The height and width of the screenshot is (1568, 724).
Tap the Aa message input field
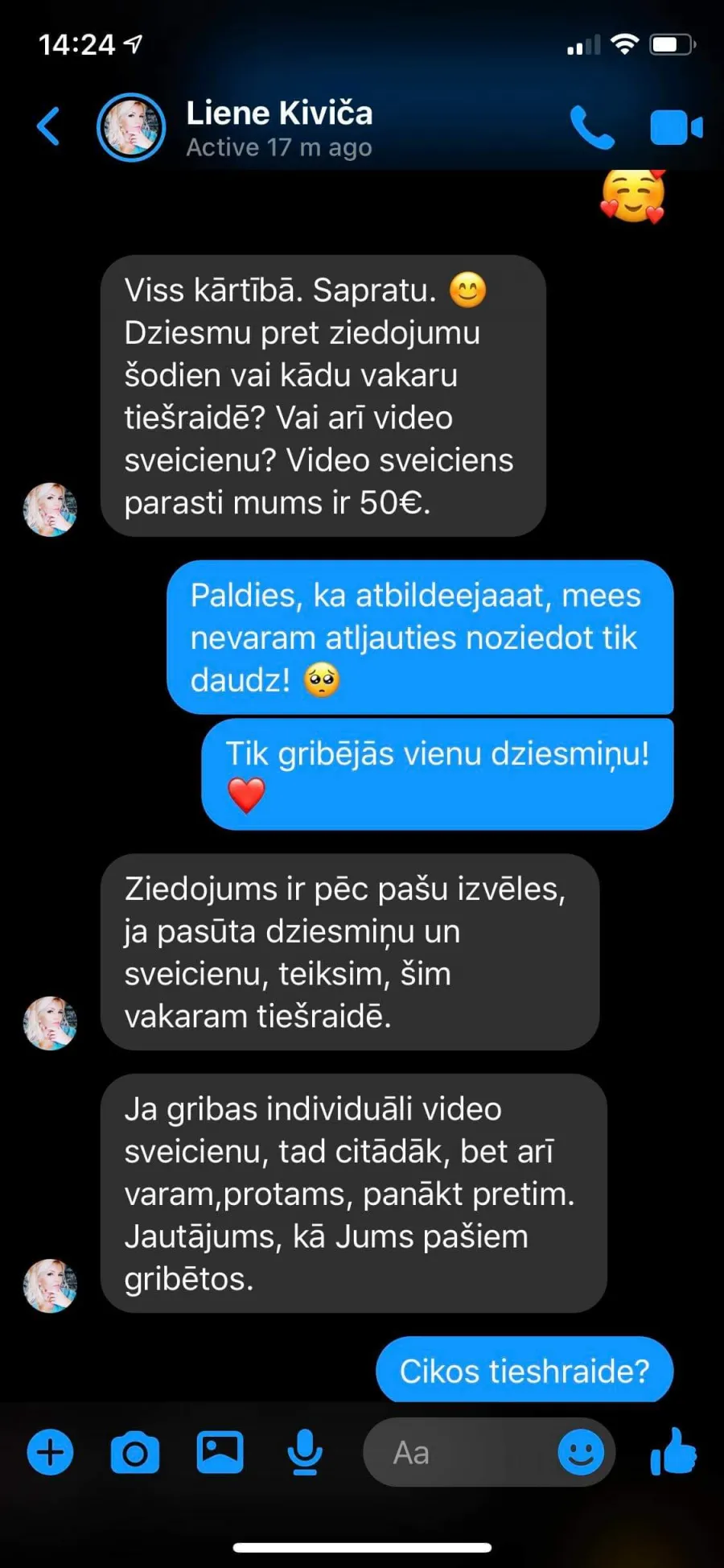click(x=459, y=1452)
